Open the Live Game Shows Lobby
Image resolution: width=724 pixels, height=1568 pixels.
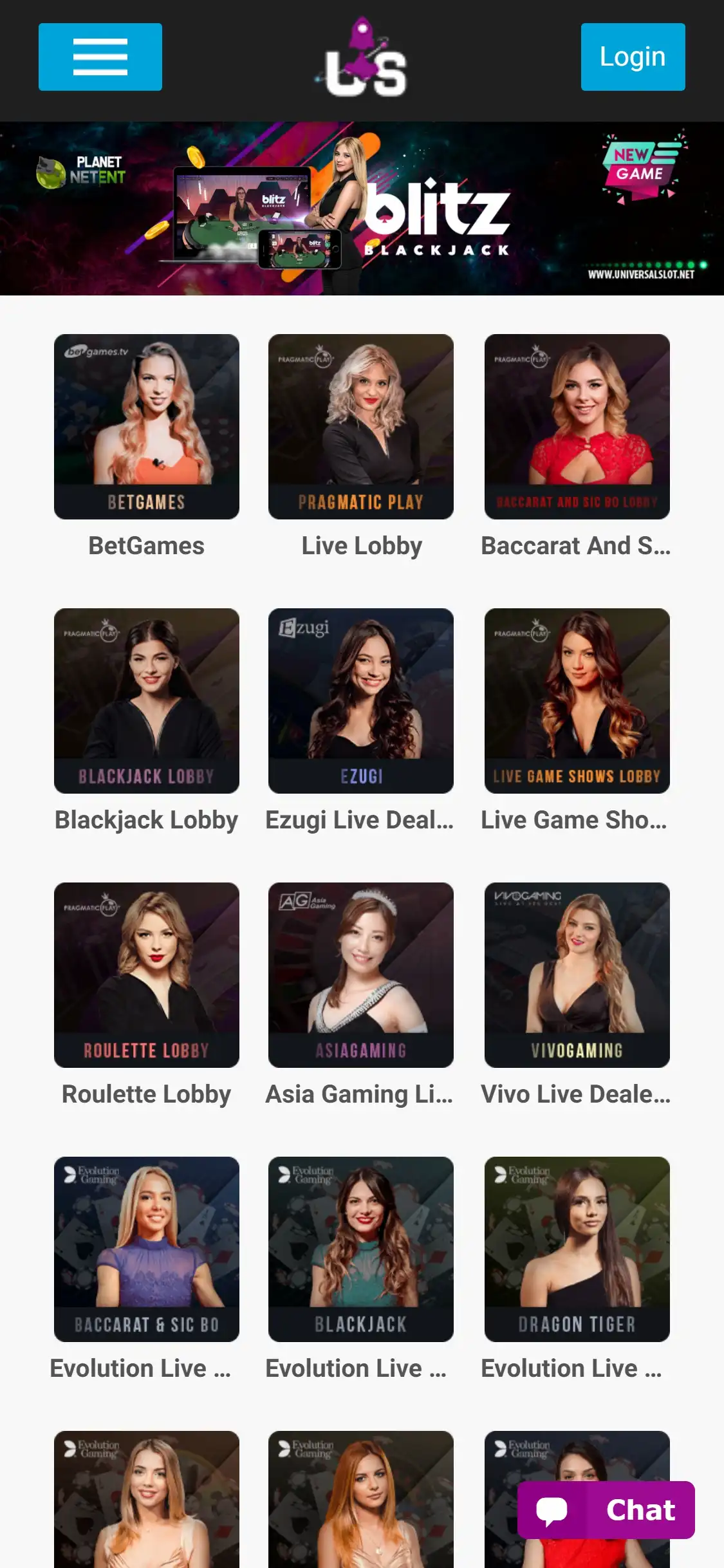(x=577, y=700)
